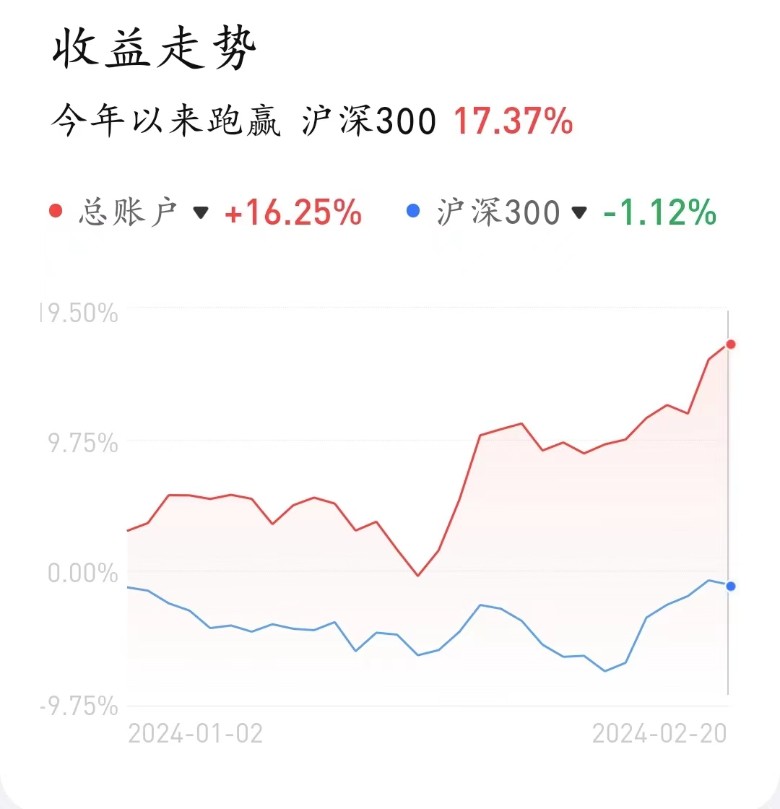Expand the 总账户 dropdown
The width and height of the screenshot is (780, 809).
click(x=200, y=213)
